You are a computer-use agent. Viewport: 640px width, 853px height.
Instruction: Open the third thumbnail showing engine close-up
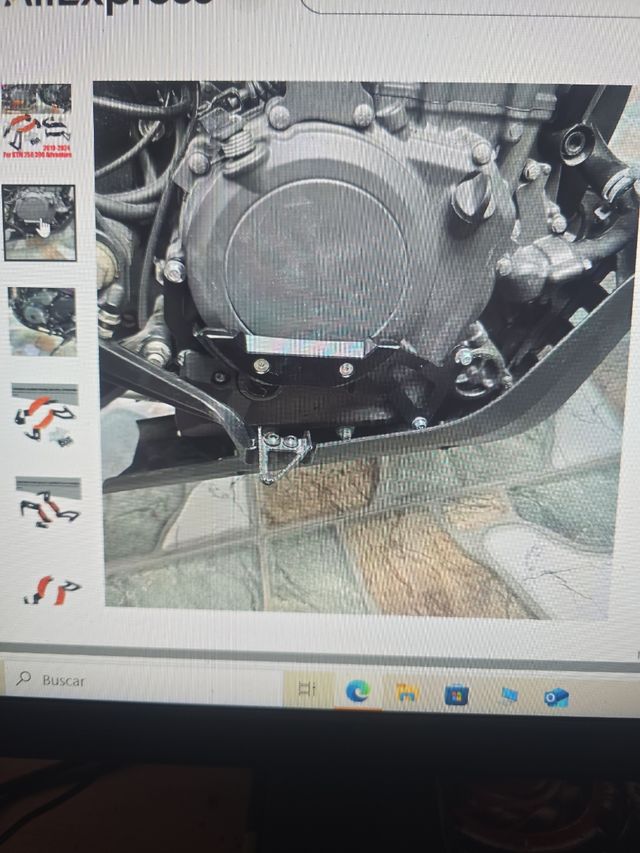pos(42,321)
